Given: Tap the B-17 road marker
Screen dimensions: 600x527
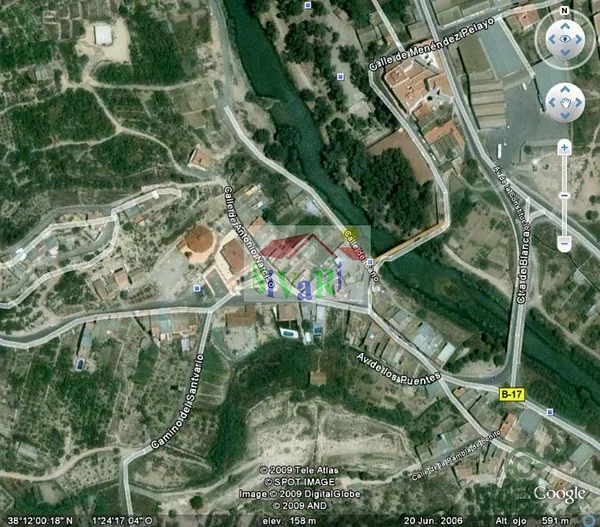Looking at the screenshot, I should click(511, 395).
